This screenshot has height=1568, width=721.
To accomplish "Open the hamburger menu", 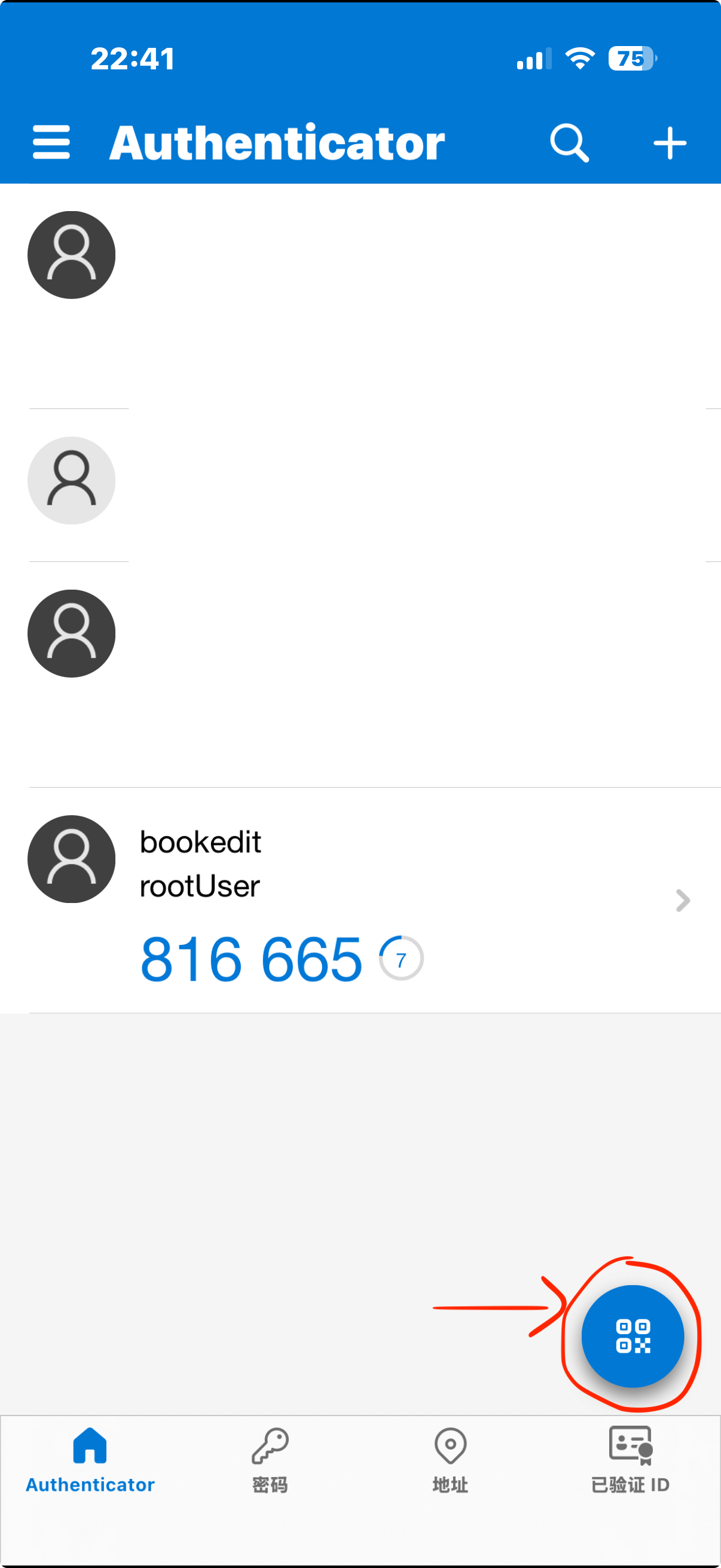I will (51, 142).
